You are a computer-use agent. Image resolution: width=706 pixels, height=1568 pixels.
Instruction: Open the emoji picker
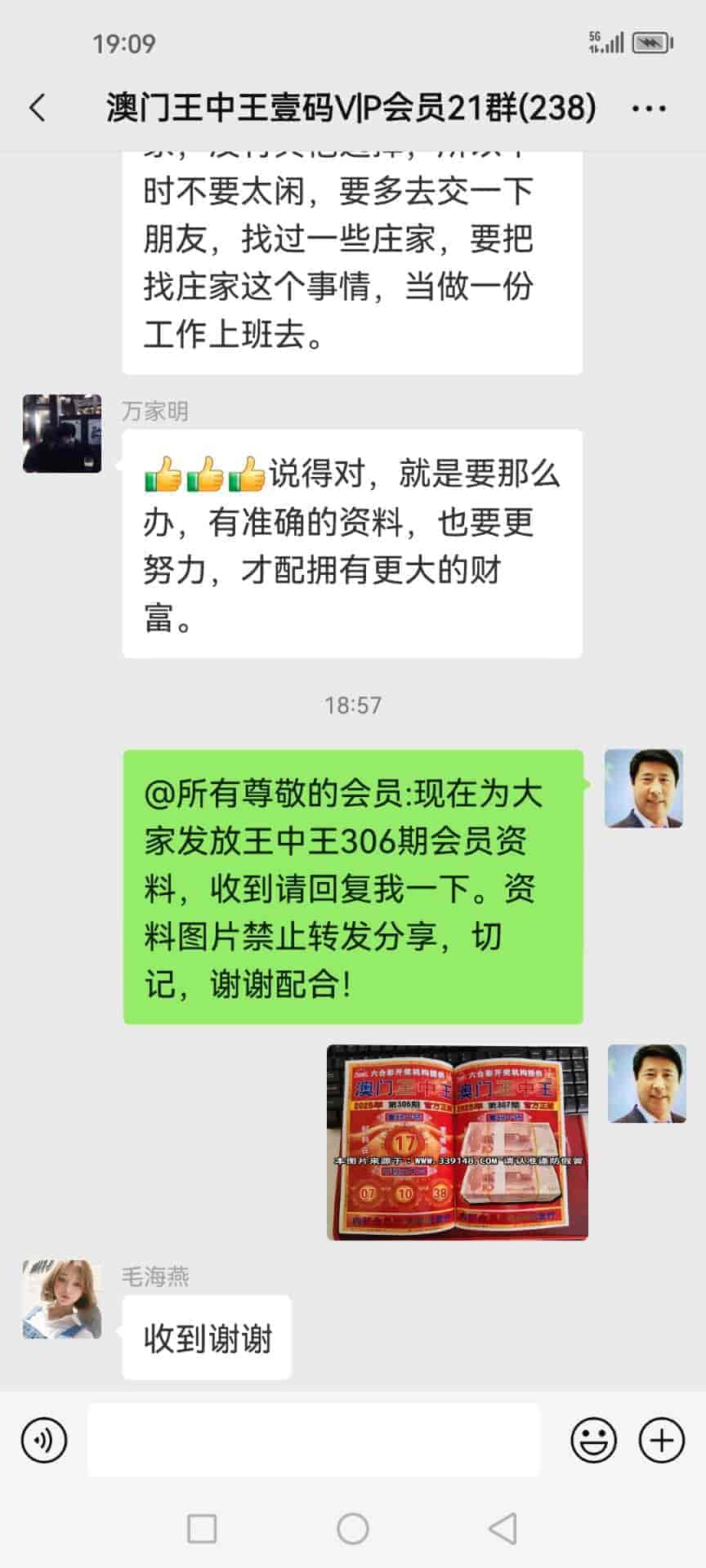[x=593, y=1441]
